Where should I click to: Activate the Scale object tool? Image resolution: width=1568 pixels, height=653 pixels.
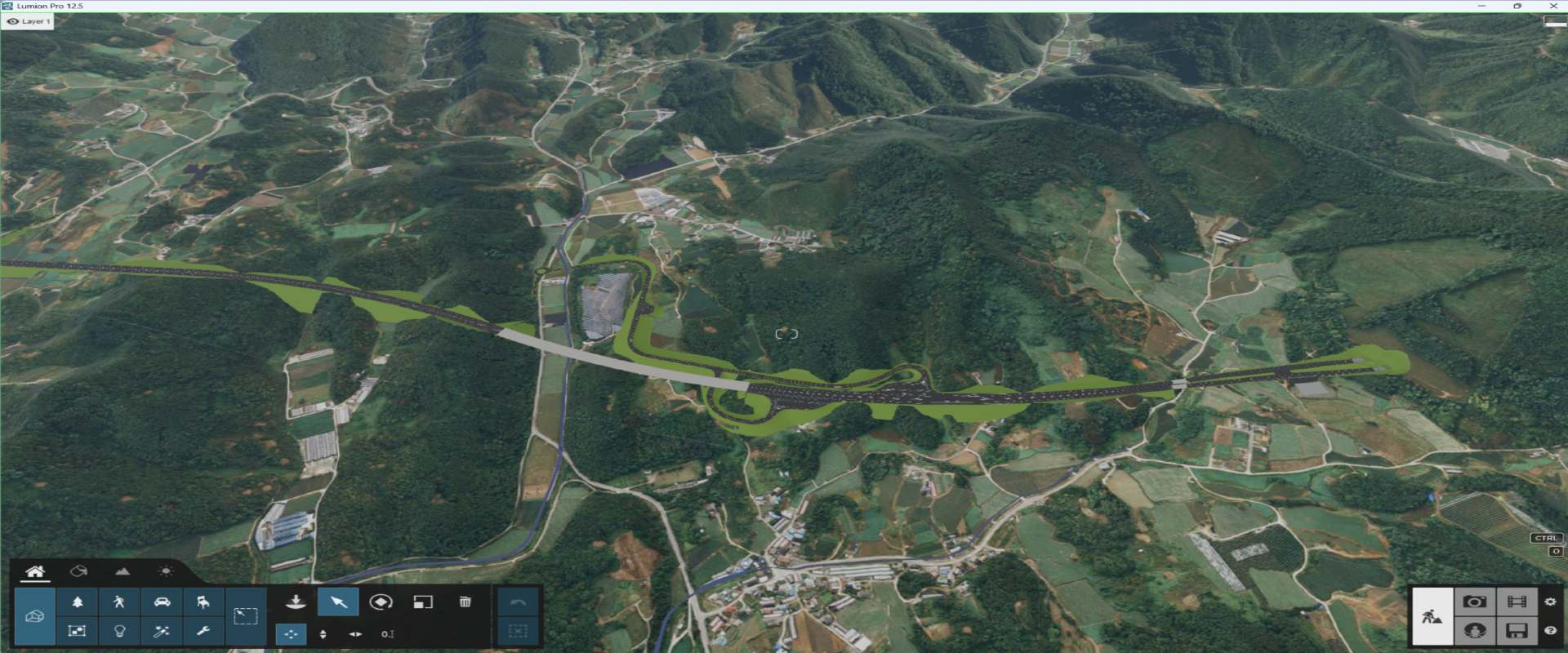(423, 602)
